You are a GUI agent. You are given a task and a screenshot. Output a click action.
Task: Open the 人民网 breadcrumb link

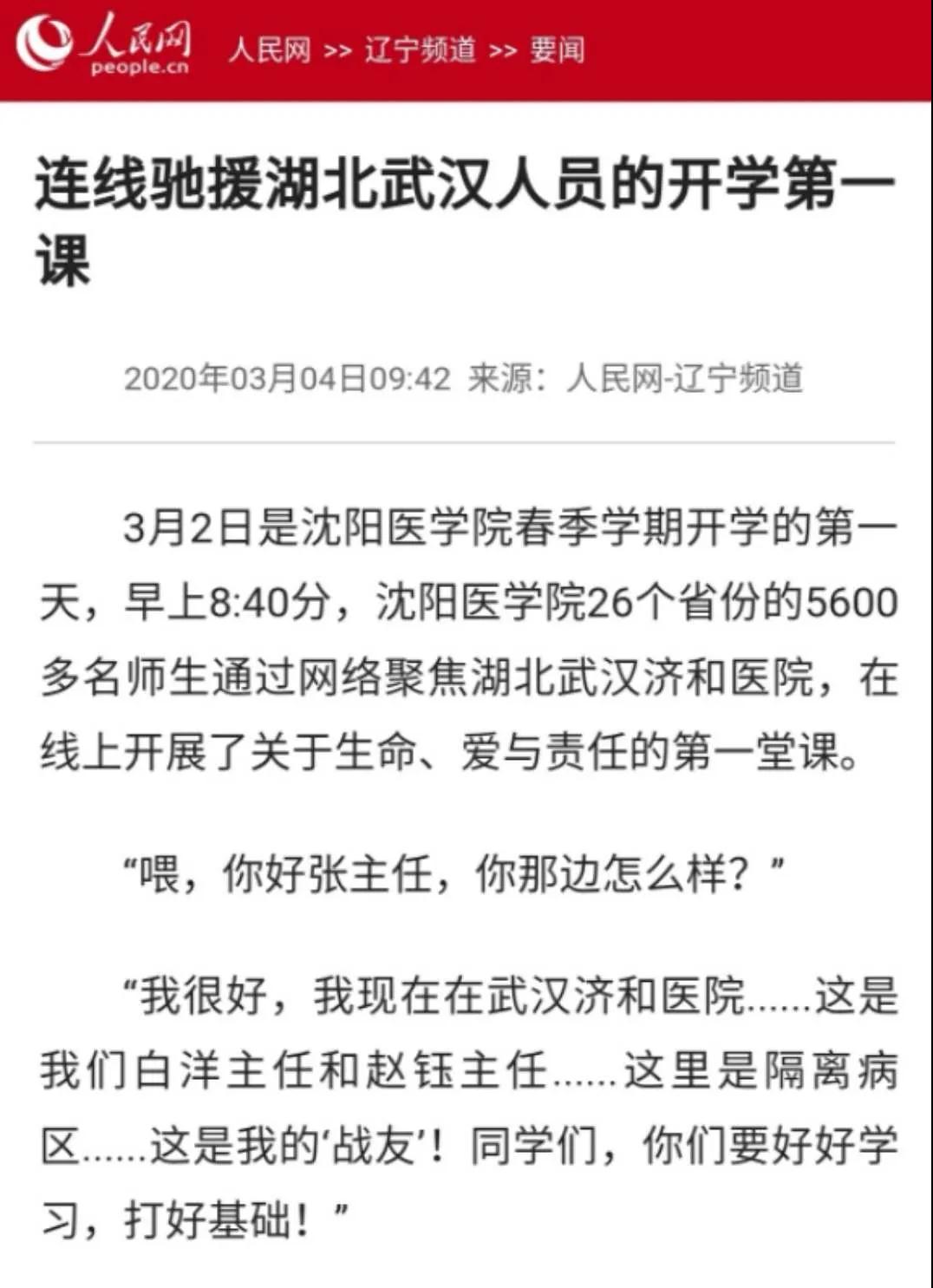coord(270,49)
